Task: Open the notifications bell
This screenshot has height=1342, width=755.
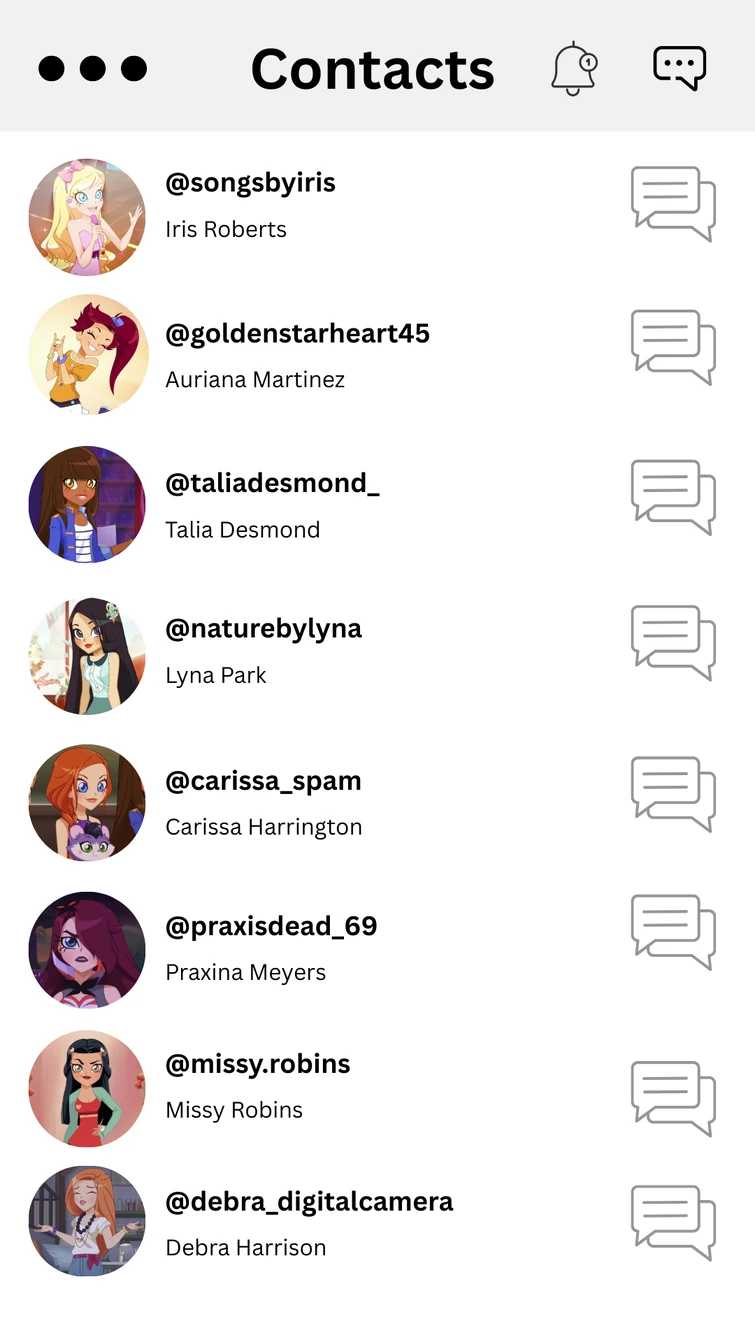Action: pyautogui.click(x=573, y=68)
